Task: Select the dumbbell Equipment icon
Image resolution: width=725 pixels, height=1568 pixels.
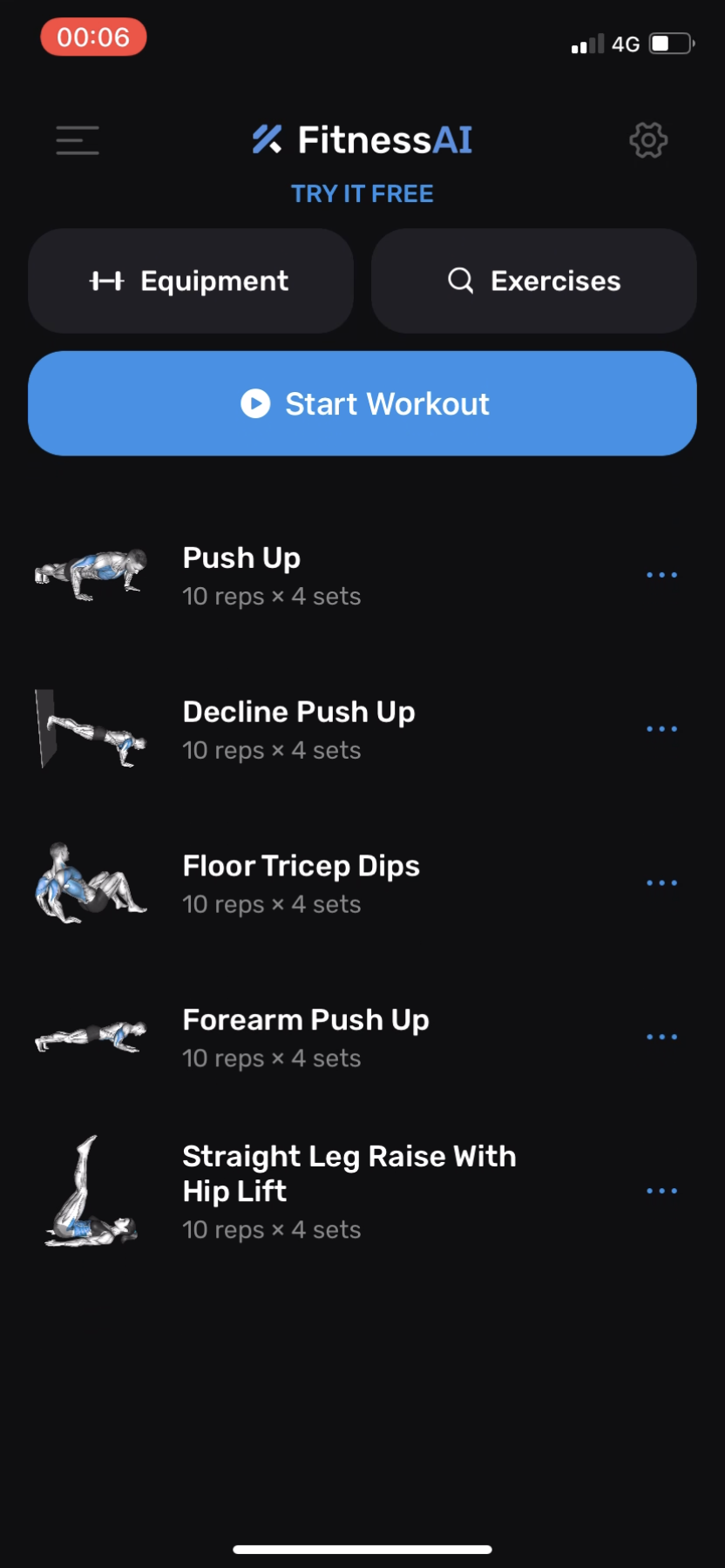Action: pos(105,280)
